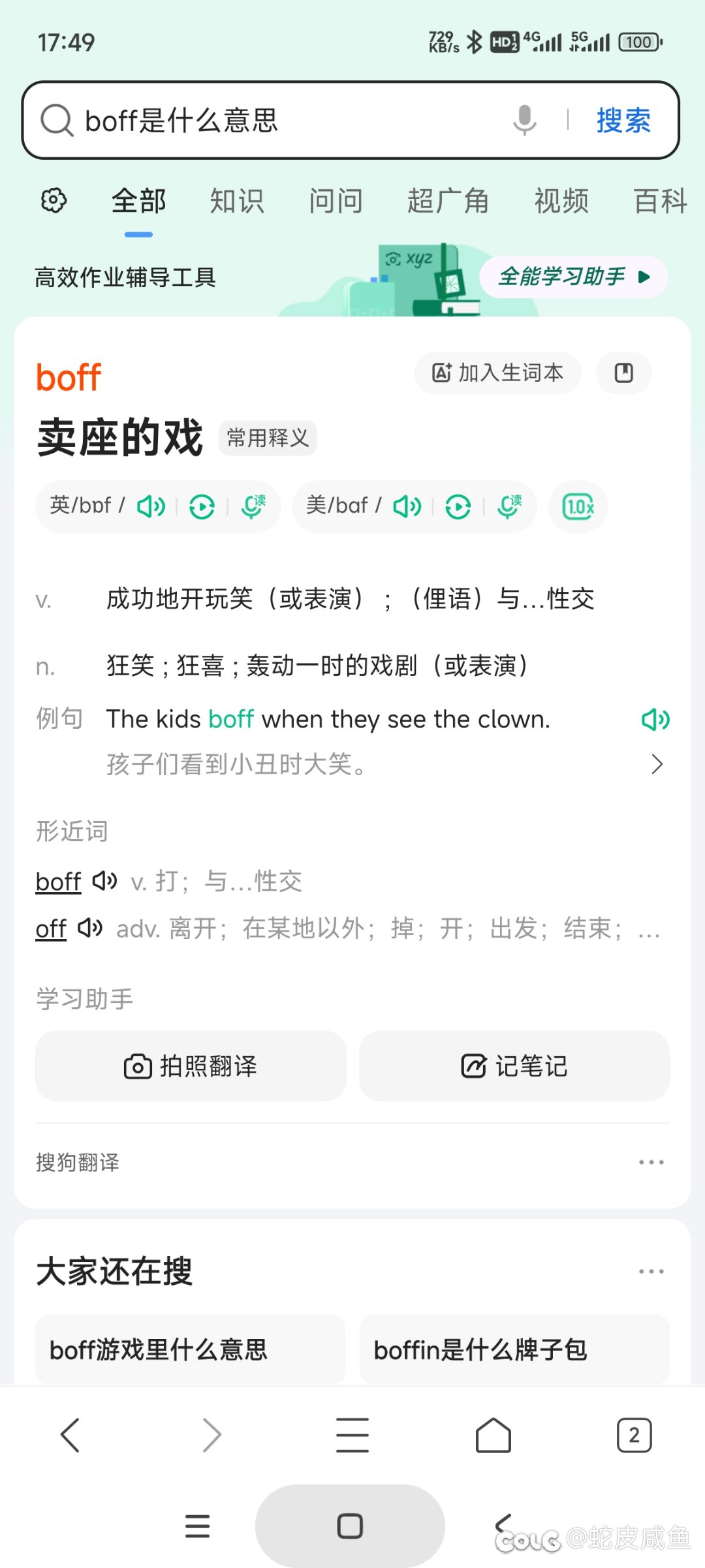
Task: Open 拍照翻译 photo translation
Action: click(191, 1066)
